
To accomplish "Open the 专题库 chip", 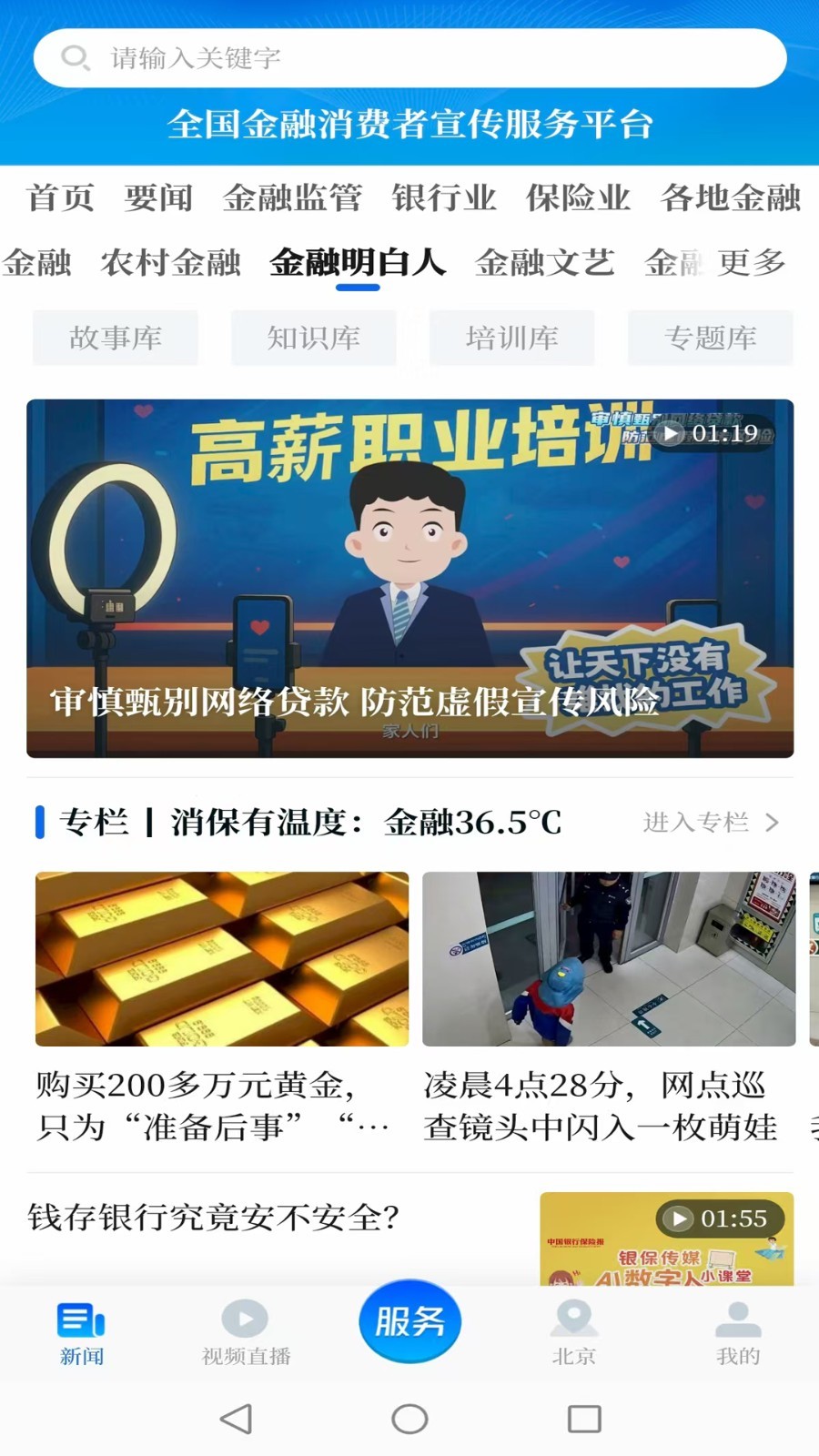I will [x=710, y=338].
